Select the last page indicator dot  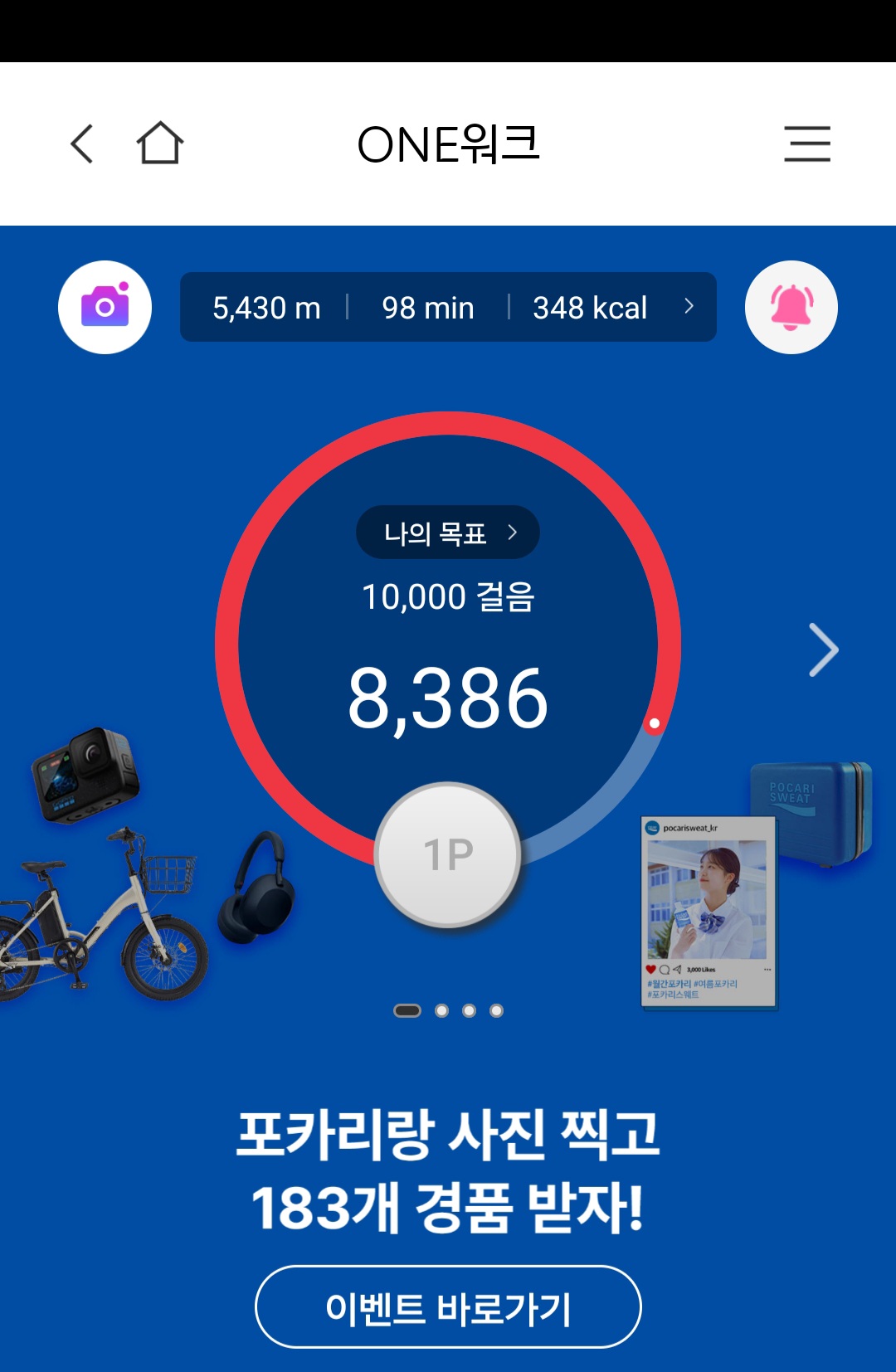496,1010
